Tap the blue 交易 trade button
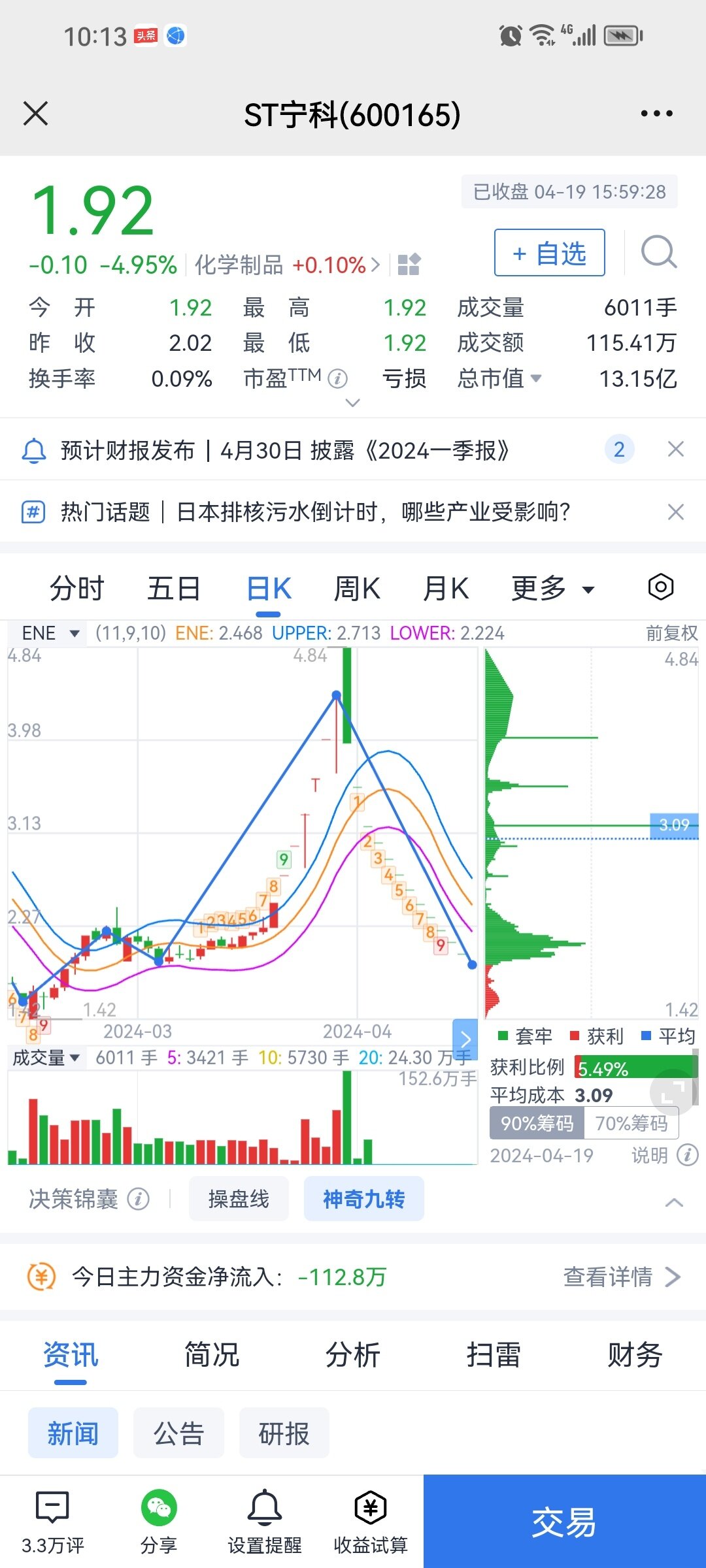The height and width of the screenshot is (1568, 706). click(x=565, y=1522)
